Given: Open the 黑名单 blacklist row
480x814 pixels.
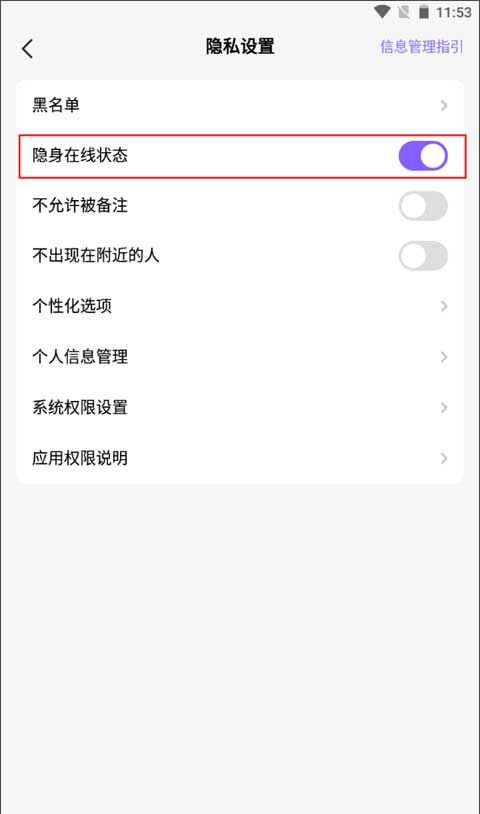Looking at the screenshot, I should coord(240,105).
